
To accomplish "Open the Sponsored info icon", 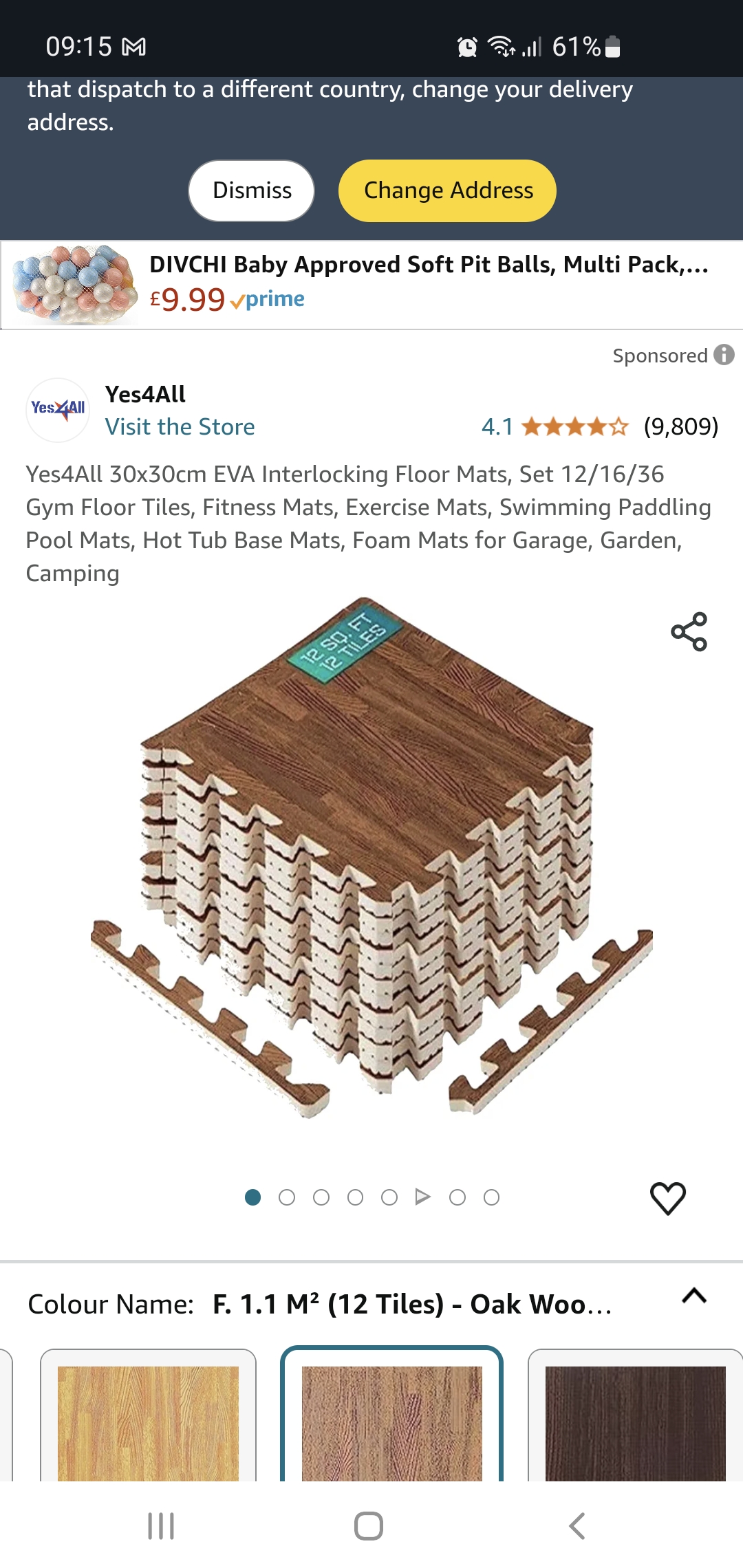I will [724, 355].
